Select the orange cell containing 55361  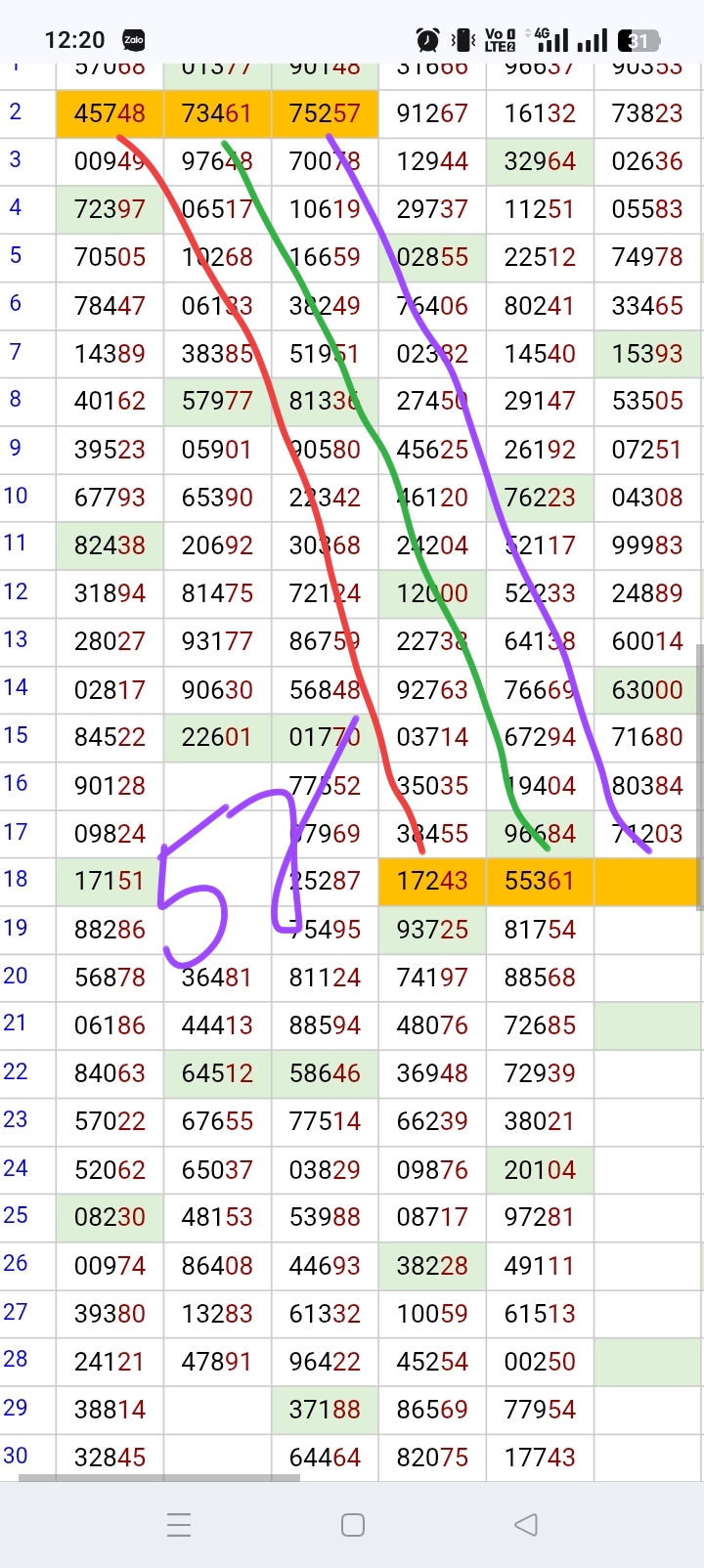[540, 881]
